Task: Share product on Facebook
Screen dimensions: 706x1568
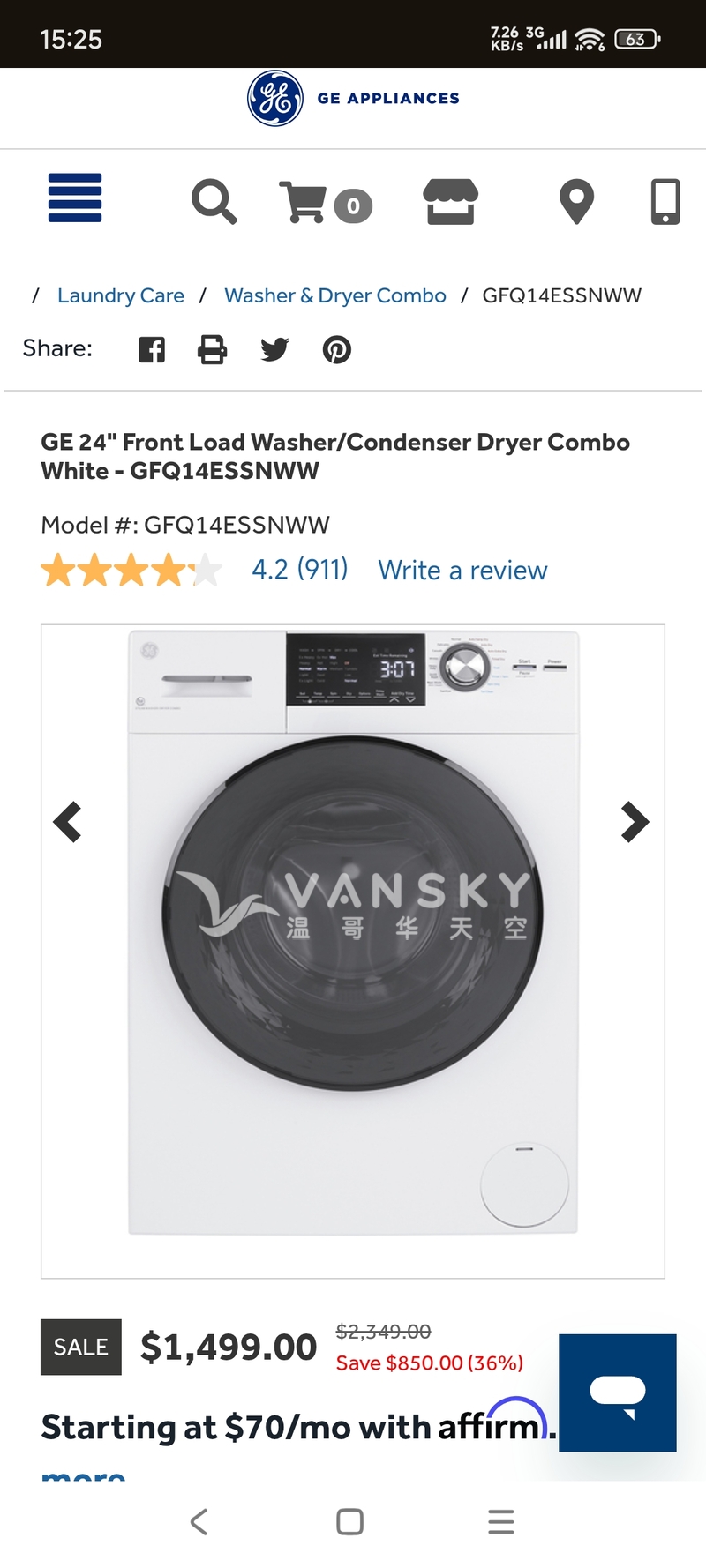Action: click(152, 350)
